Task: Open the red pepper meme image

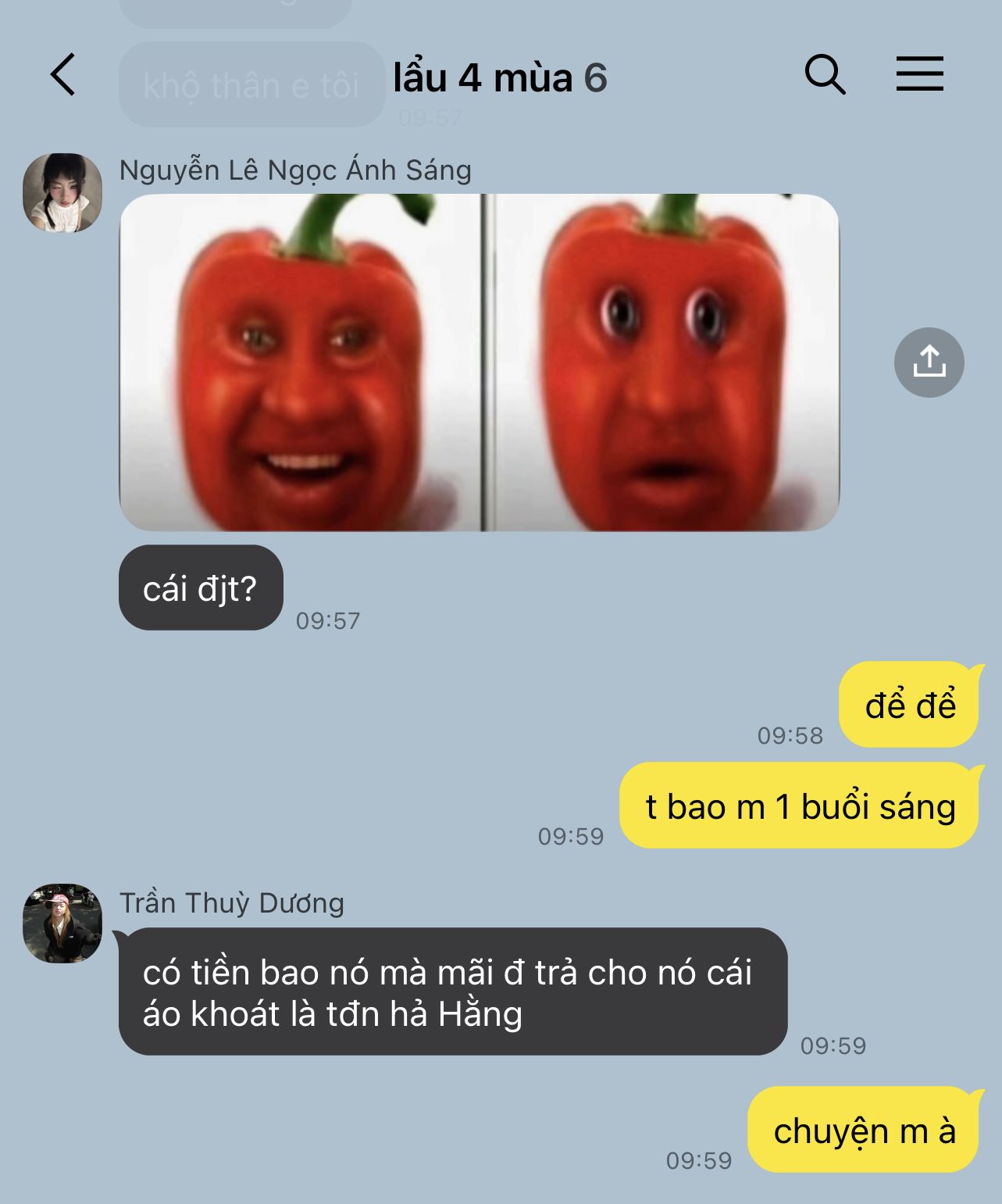Action: click(479, 363)
